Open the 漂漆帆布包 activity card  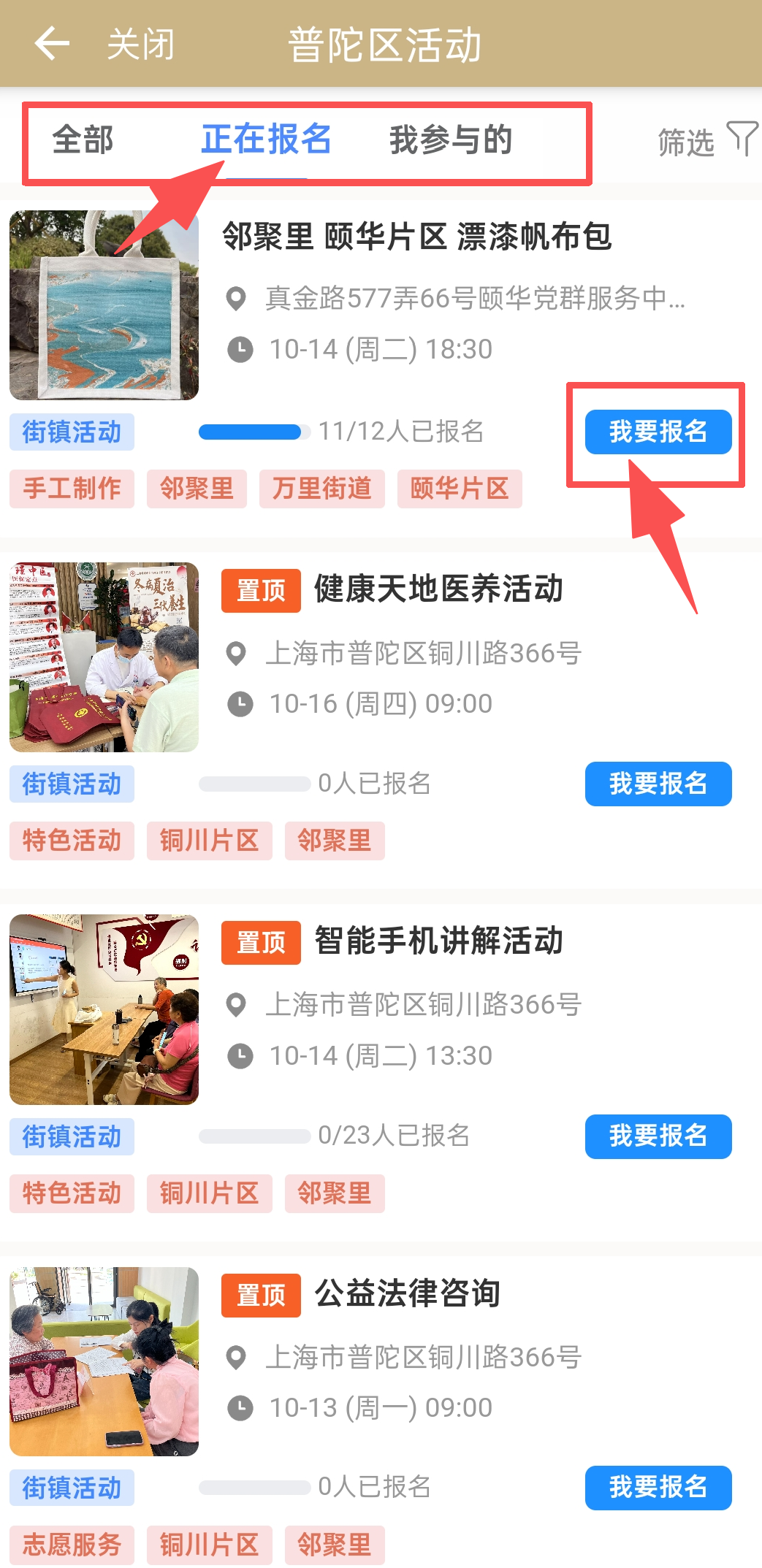[x=416, y=237]
